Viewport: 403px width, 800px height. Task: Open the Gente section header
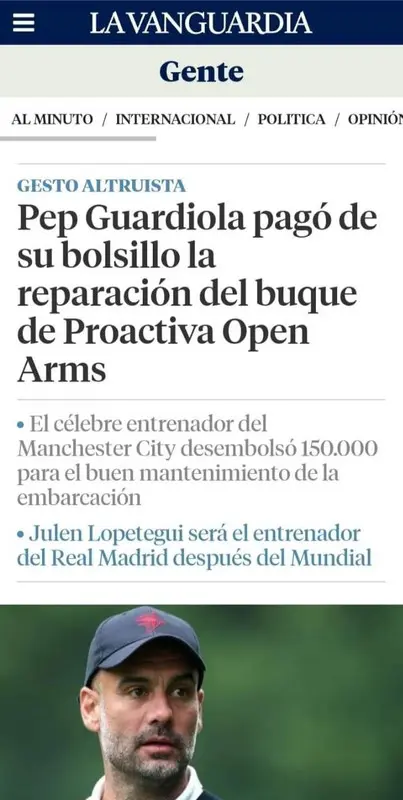pyautogui.click(x=202, y=71)
